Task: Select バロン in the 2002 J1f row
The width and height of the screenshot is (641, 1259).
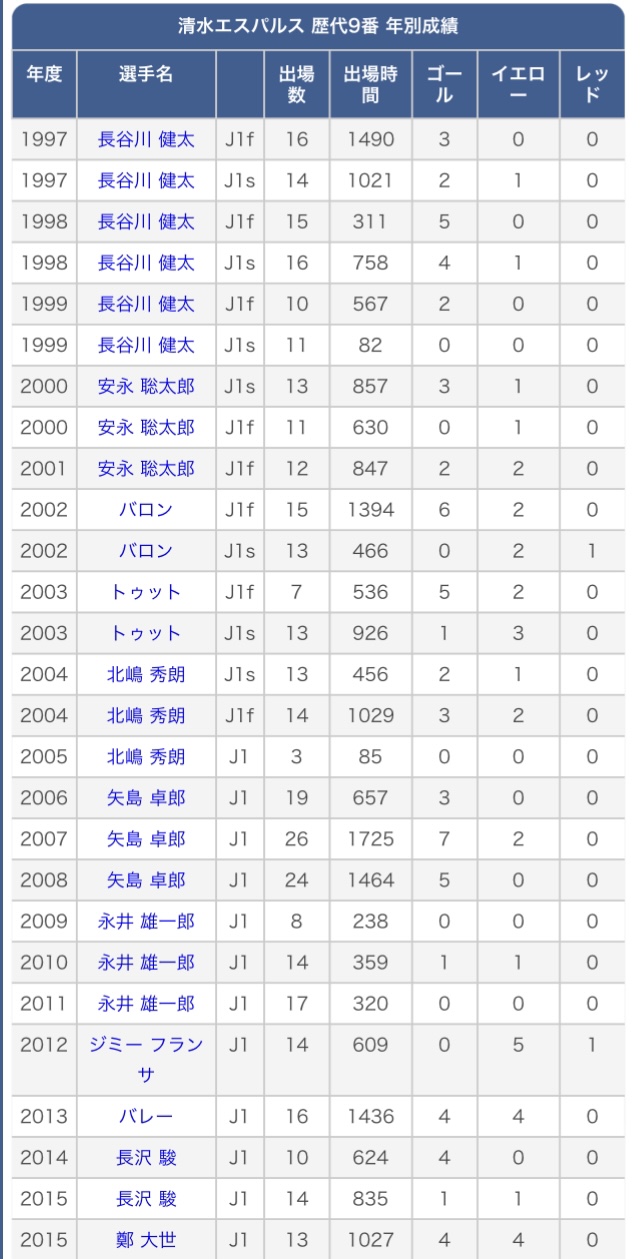Action: coord(146,510)
